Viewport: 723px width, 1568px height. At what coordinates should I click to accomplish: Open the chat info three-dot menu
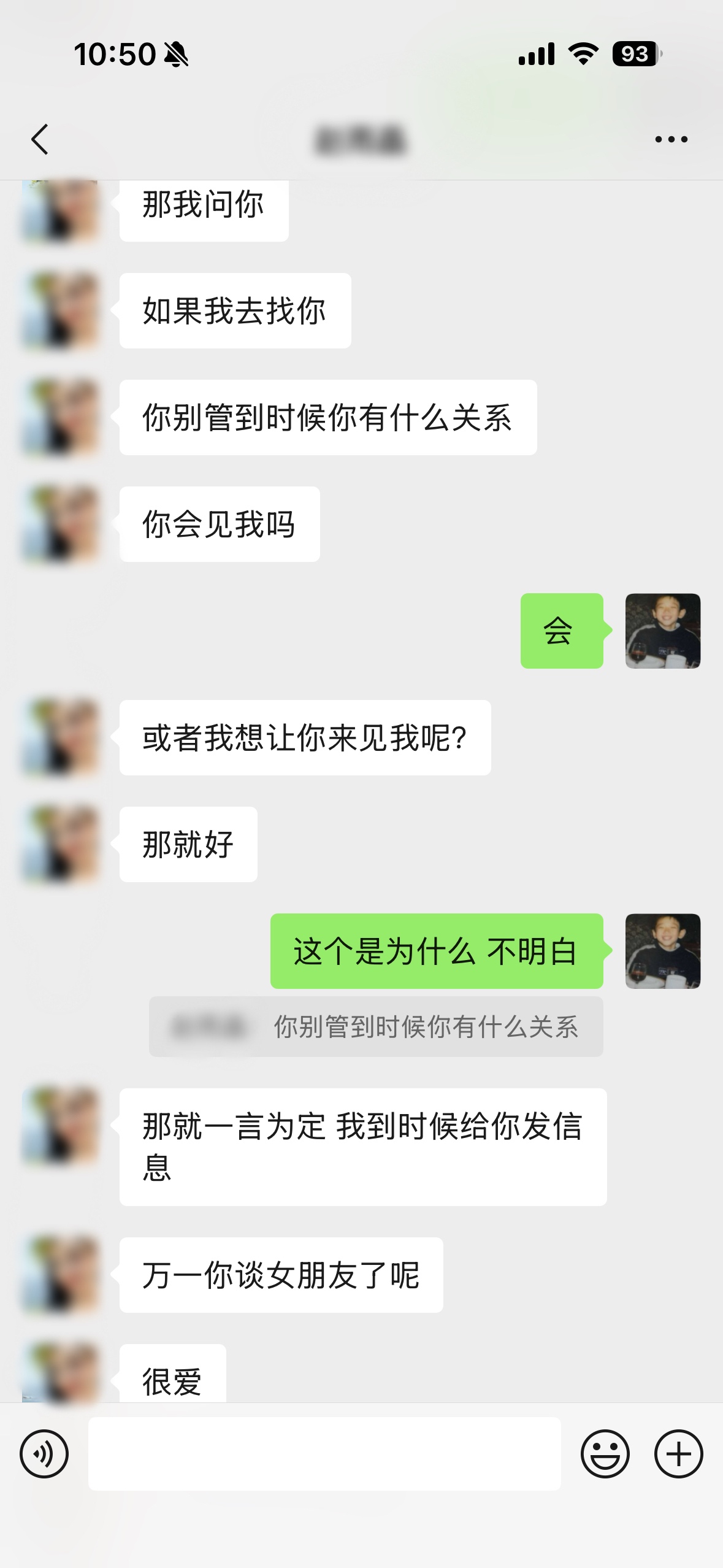[671, 139]
